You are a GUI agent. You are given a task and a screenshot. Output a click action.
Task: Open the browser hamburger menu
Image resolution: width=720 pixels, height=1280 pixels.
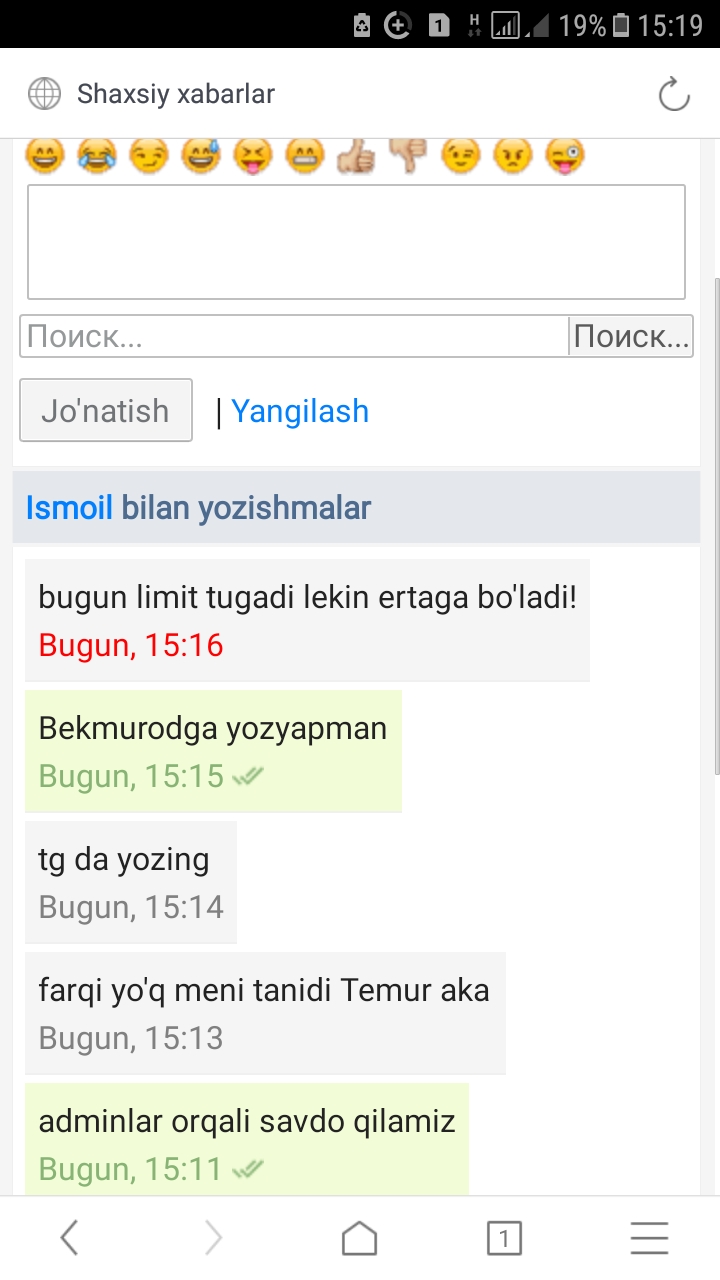tap(649, 1238)
